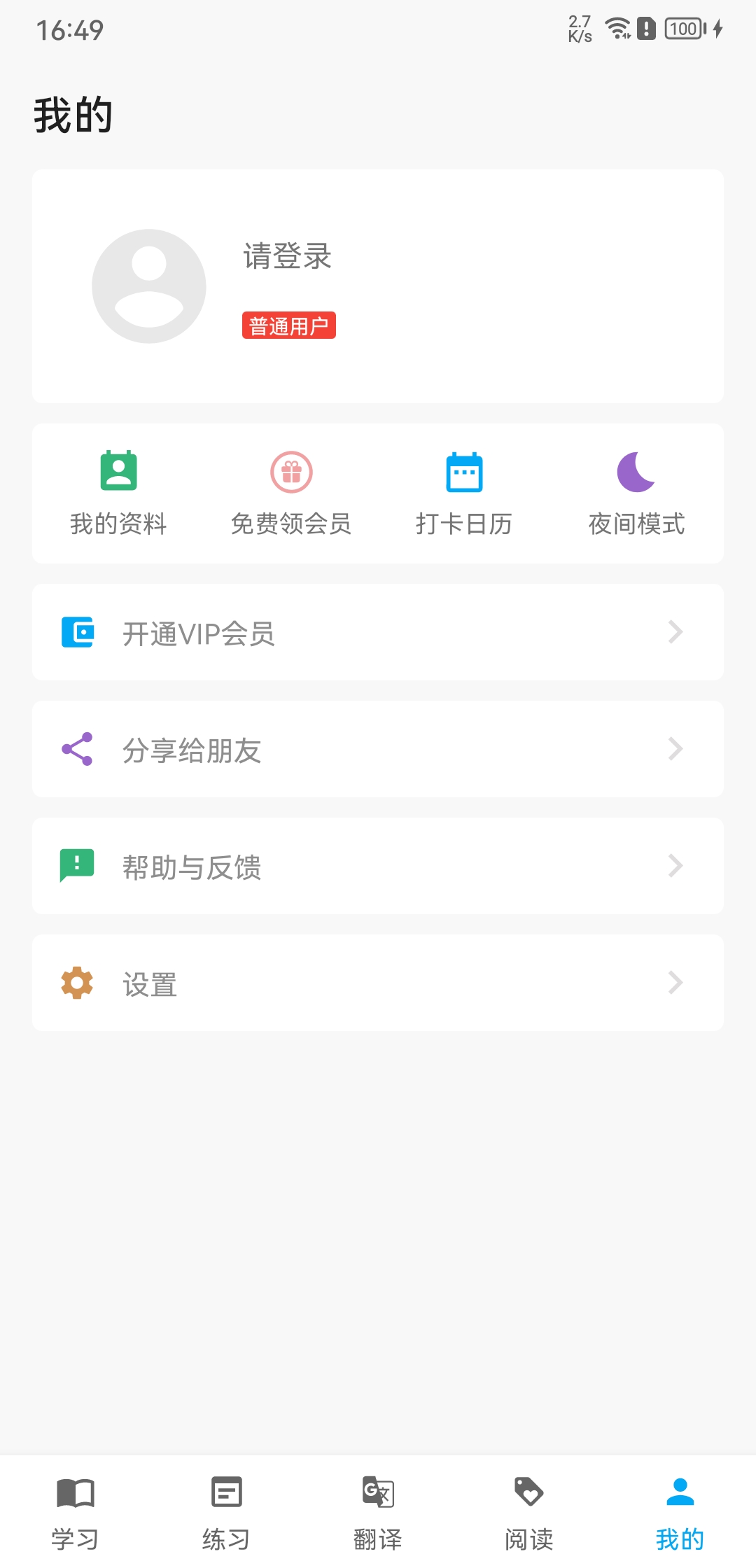This screenshot has width=756, height=1568.
Task: Tap 请登录 to log in
Action: [x=287, y=256]
